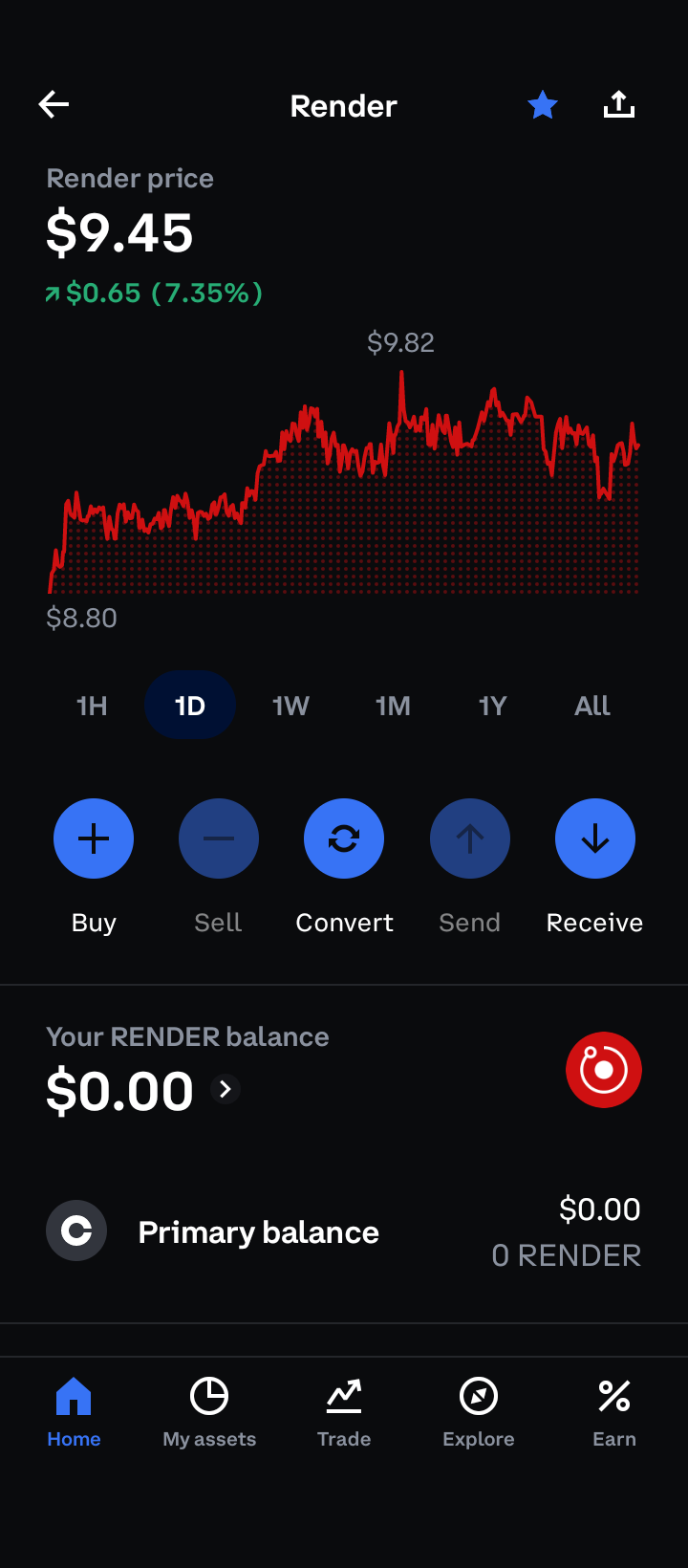Share the Render asset page
Viewport: 688px width, 1568px height.
tap(619, 104)
